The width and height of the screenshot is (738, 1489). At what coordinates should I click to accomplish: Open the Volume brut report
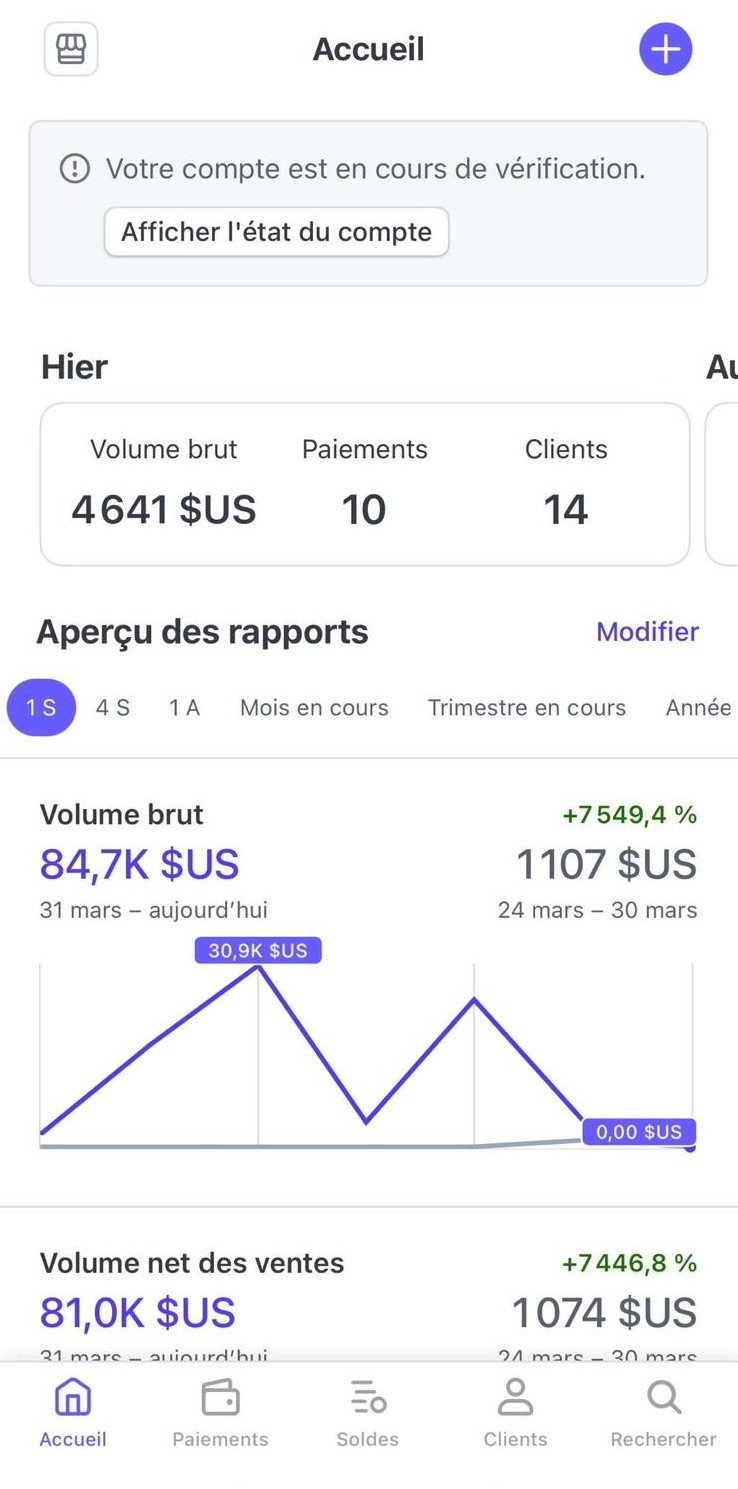tap(368, 982)
